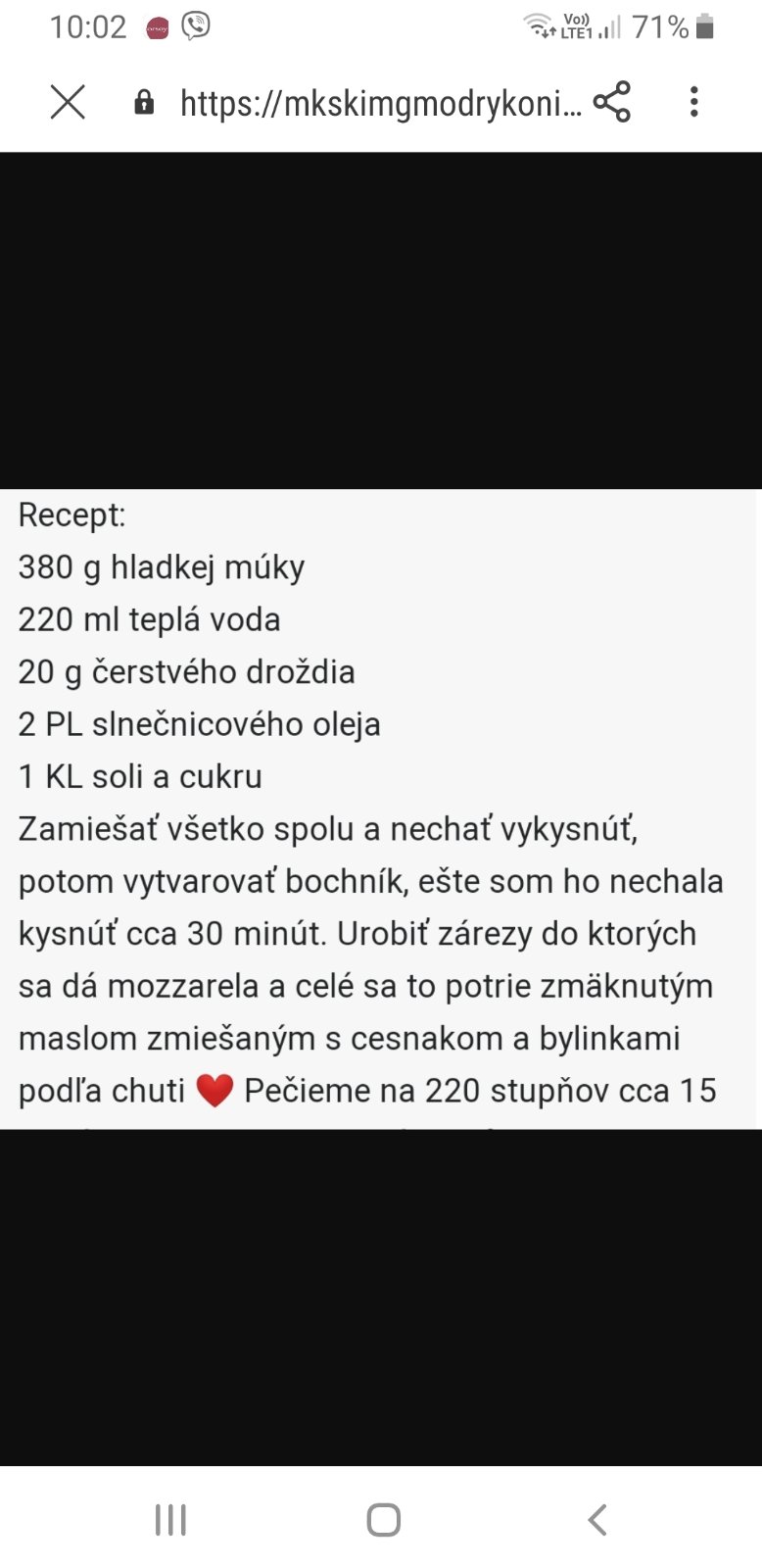
Task: Open recent apps from navigation bar
Action: pyautogui.click(x=170, y=1520)
